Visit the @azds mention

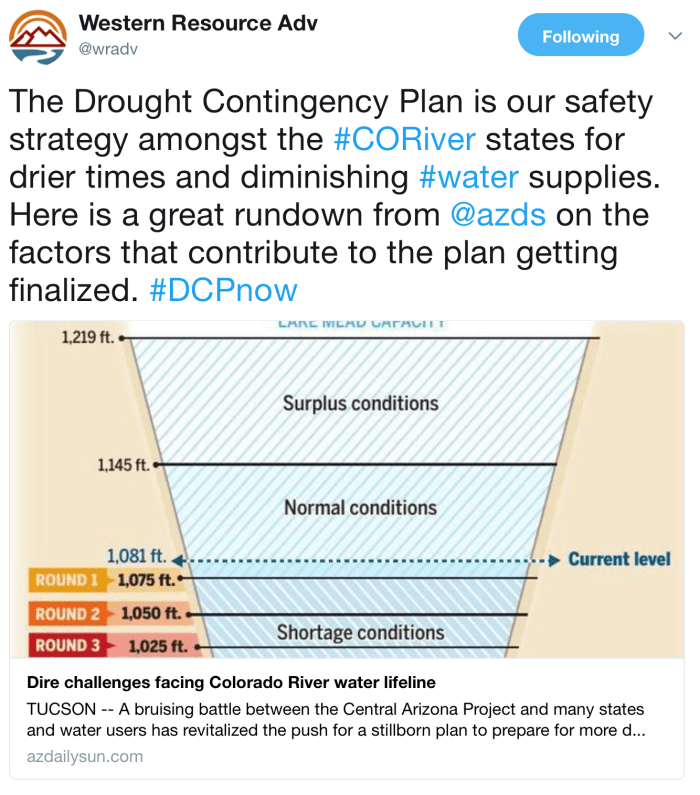tap(496, 214)
